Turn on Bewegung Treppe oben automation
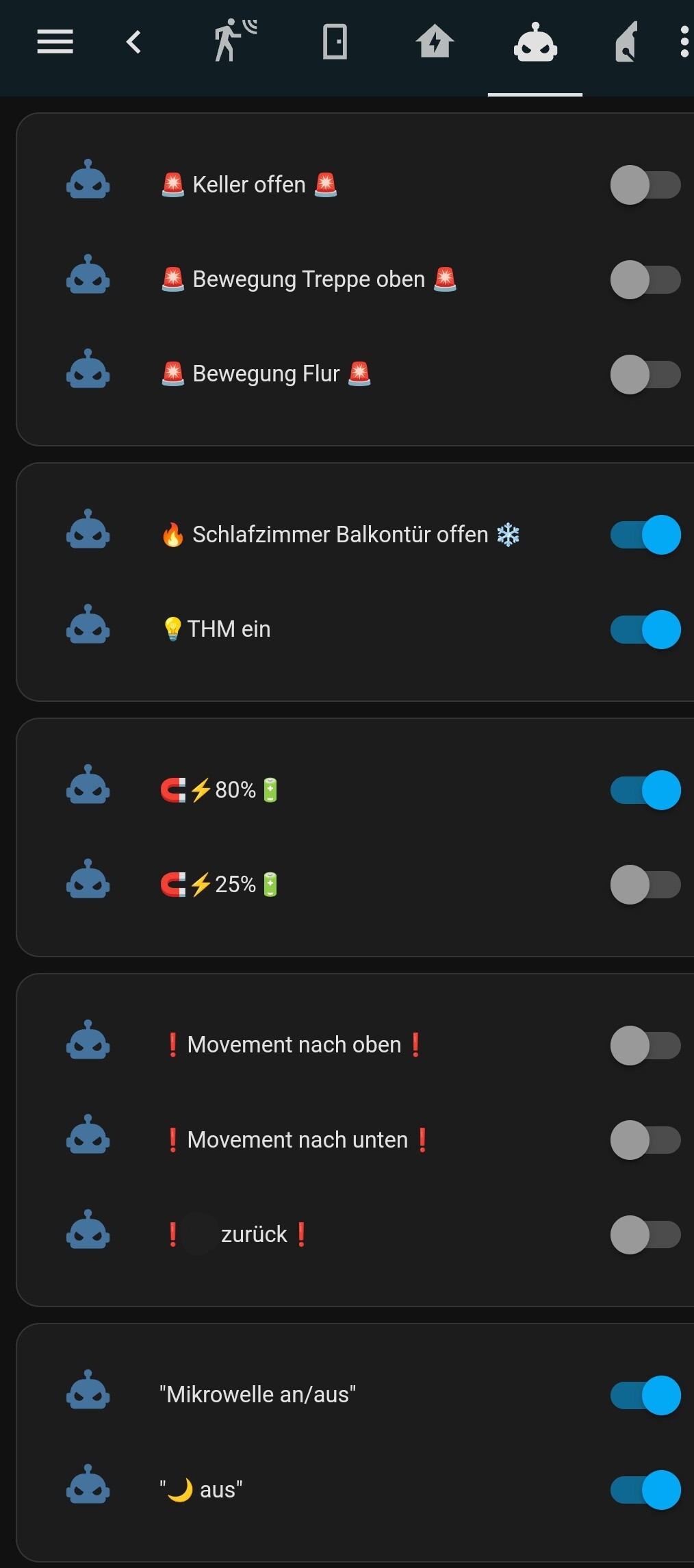The image size is (694, 1568). point(645,279)
